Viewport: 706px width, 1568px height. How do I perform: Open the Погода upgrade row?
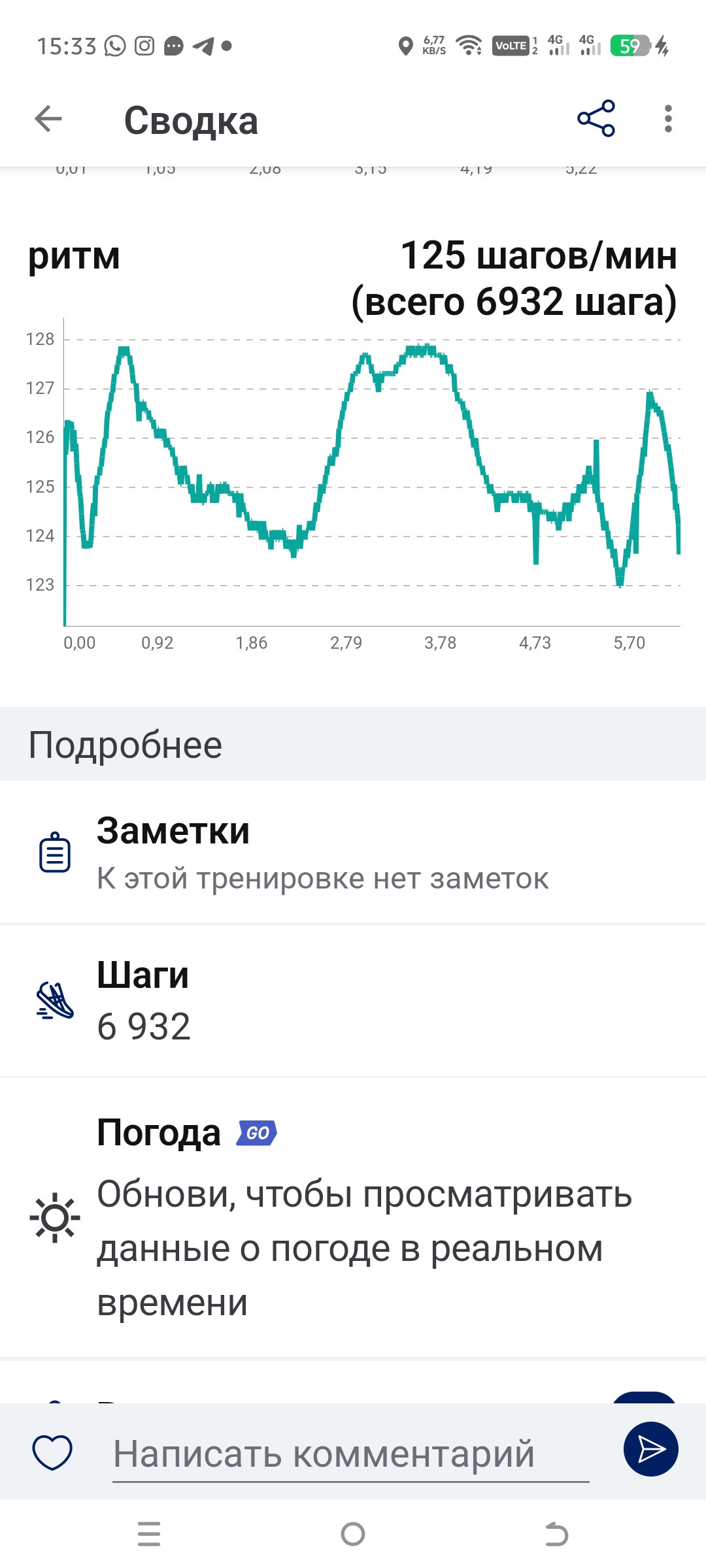(353, 1217)
